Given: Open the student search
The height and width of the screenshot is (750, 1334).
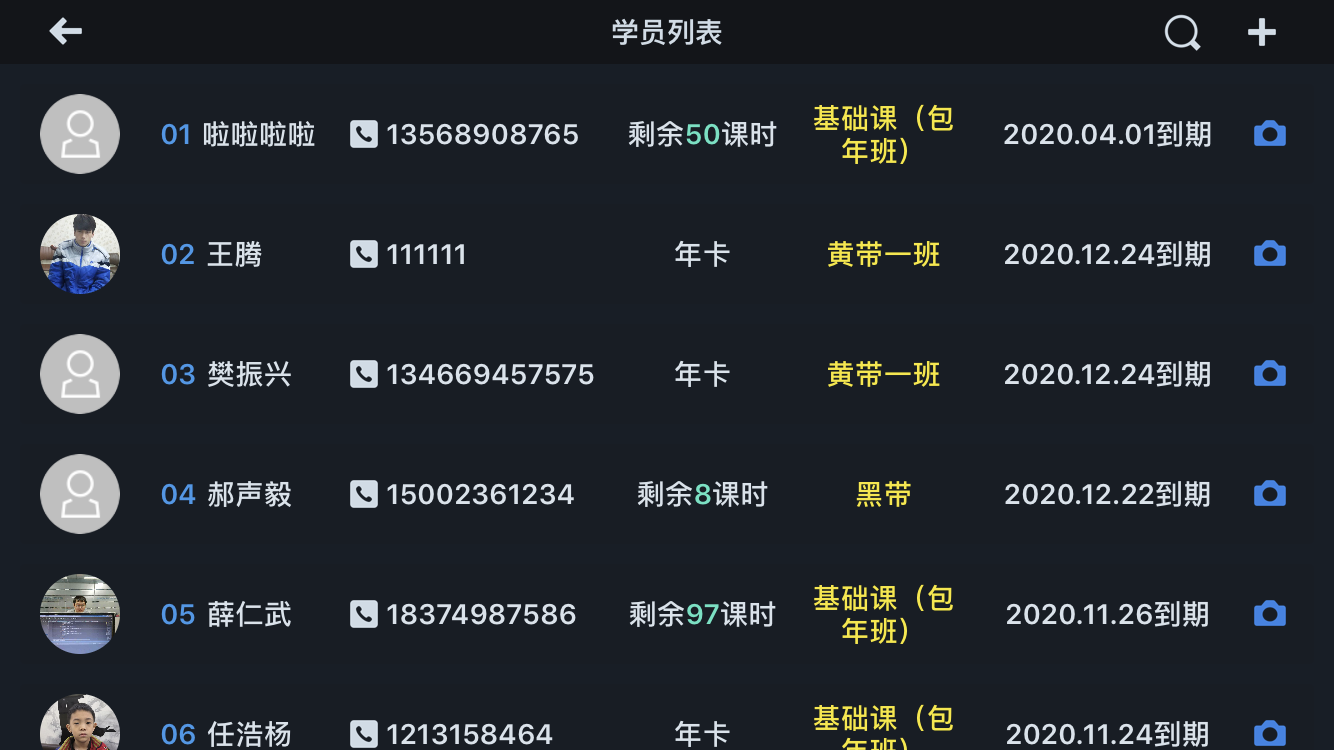Looking at the screenshot, I should 1182,33.
